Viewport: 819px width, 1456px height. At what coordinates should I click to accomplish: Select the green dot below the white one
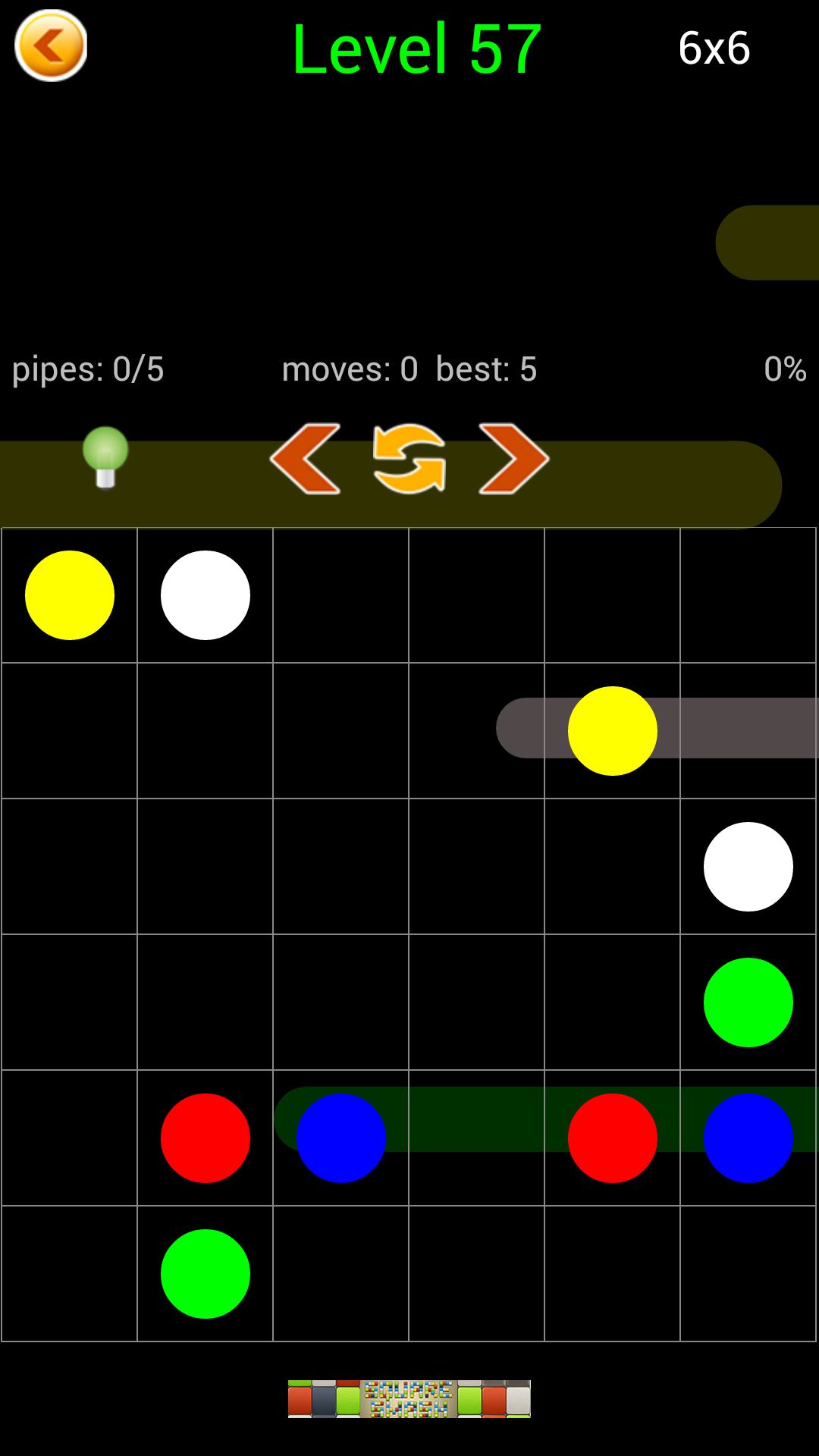(x=748, y=1003)
